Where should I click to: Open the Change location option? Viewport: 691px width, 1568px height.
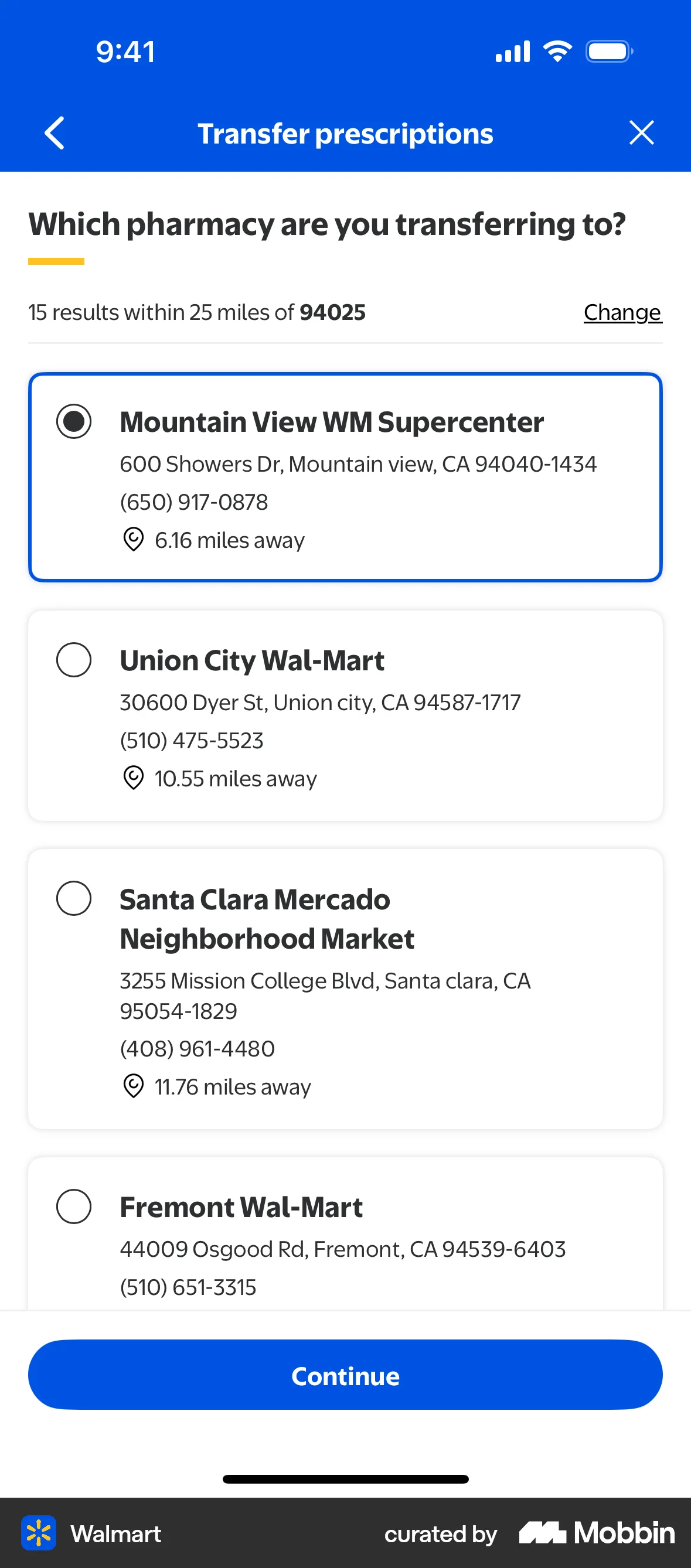(x=622, y=312)
